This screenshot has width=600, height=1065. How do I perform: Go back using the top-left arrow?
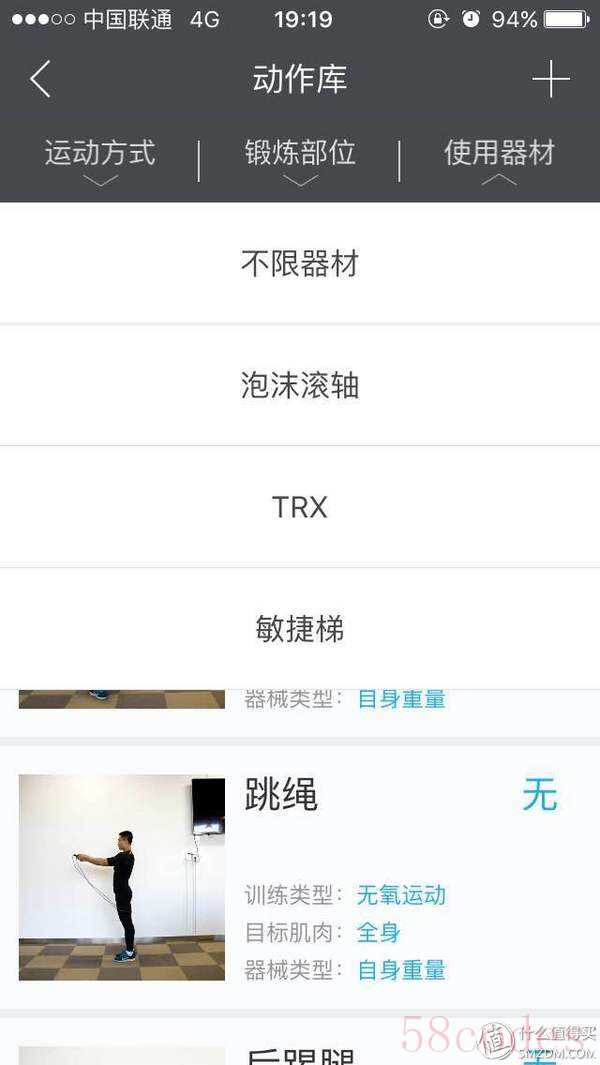[x=40, y=79]
